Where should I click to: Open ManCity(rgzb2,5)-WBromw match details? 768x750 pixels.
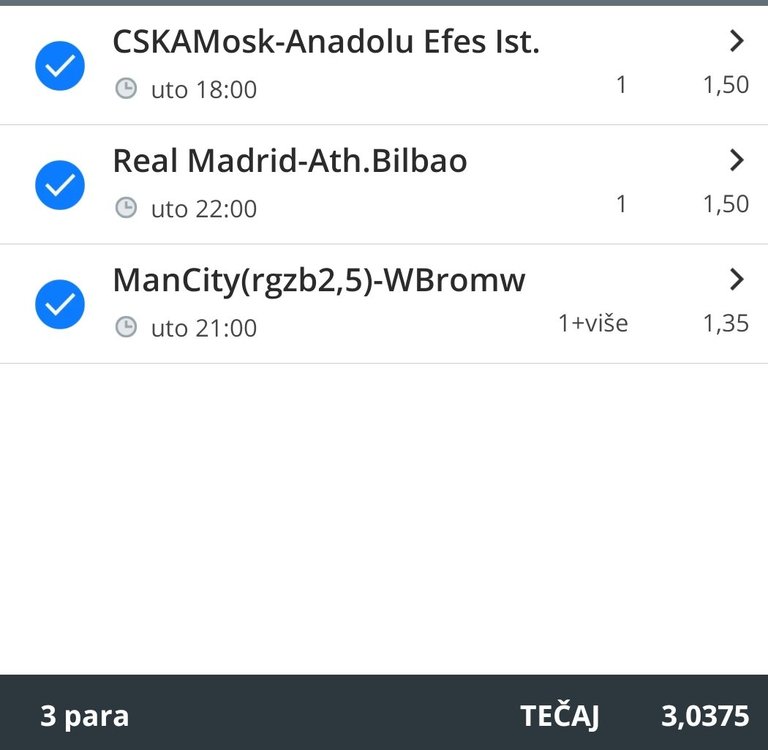(x=737, y=280)
